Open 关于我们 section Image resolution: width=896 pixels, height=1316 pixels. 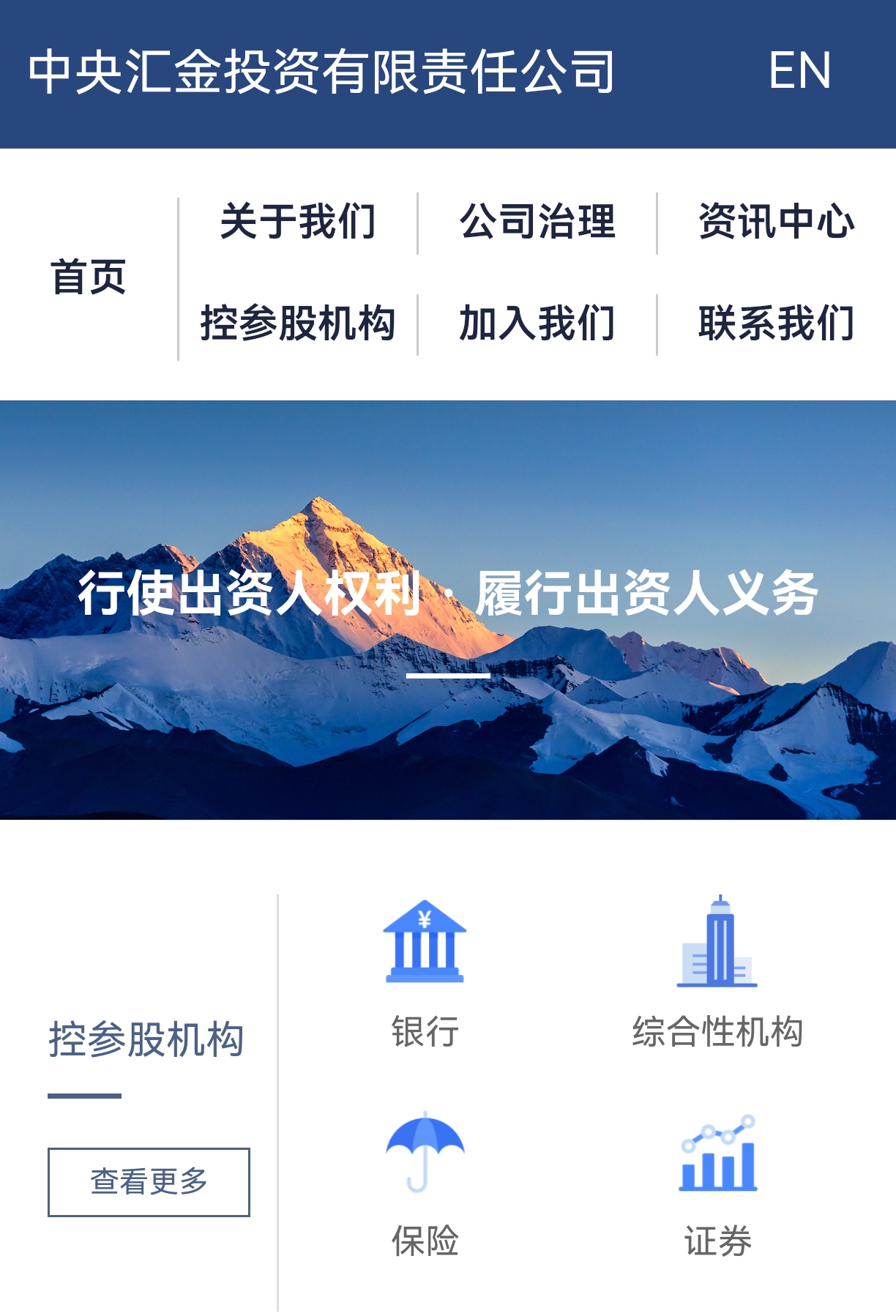[298, 222]
